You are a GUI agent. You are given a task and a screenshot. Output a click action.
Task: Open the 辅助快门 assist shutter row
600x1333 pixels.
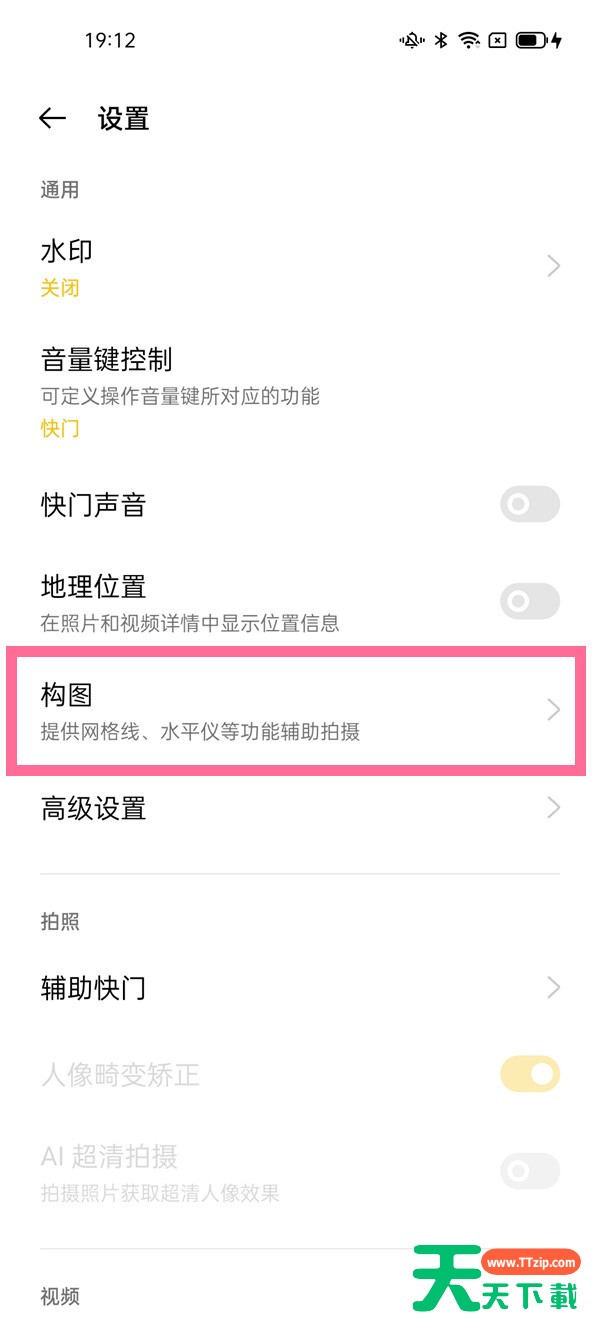(300, 988)
